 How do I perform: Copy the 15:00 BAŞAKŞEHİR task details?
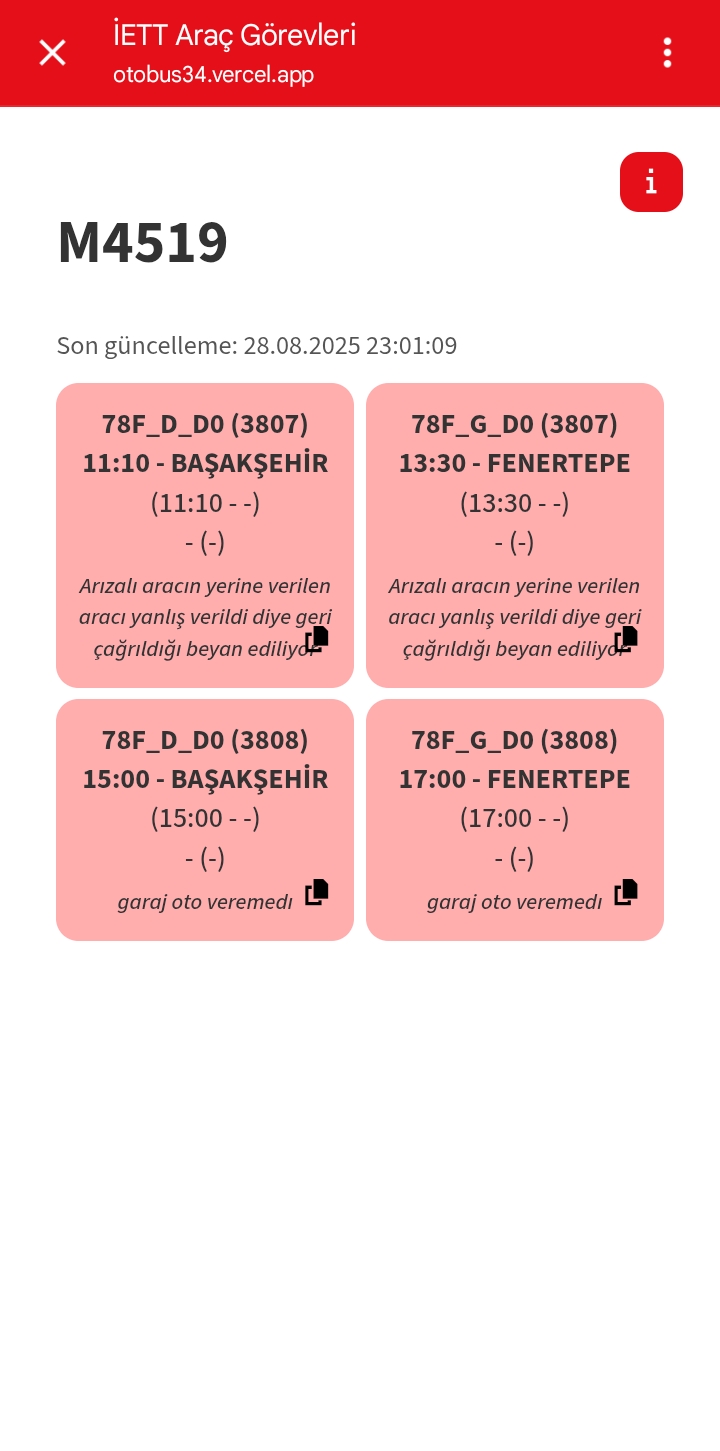(x=317, y=892)
